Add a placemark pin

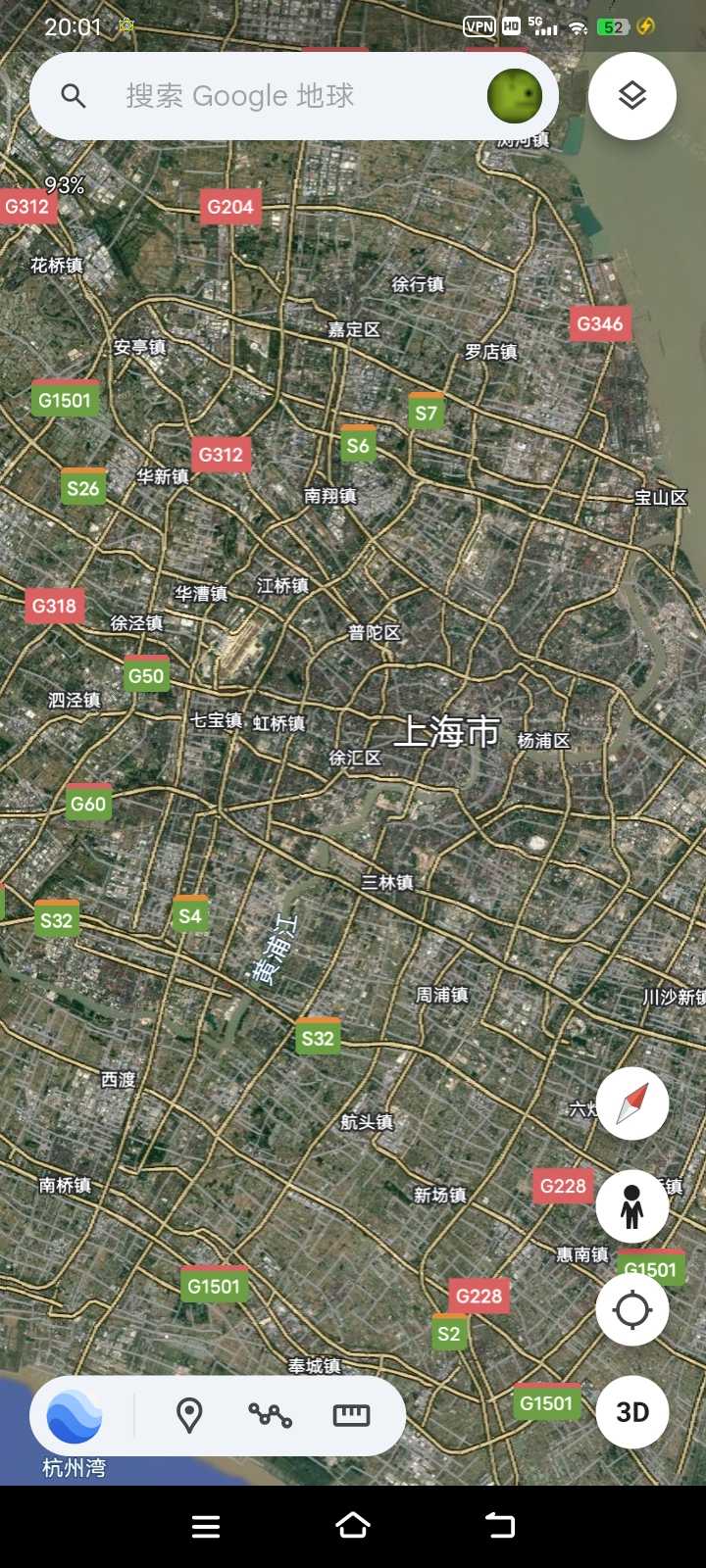[x=189, y=1415]
